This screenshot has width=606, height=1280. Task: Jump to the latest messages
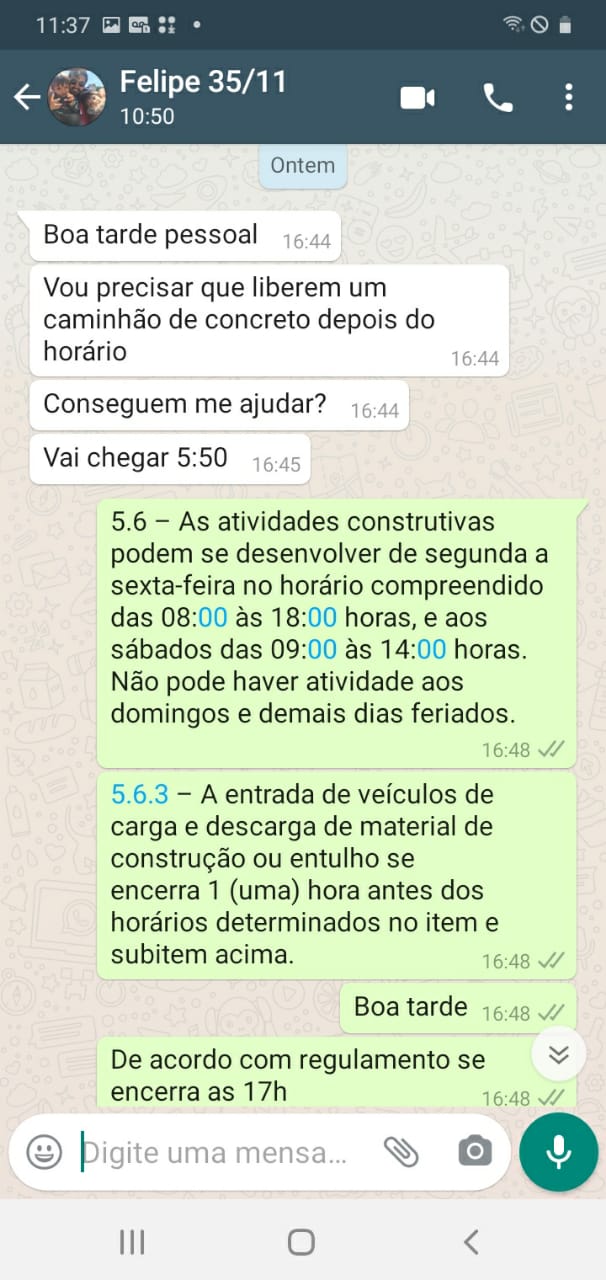click(x=559, y=1054)
